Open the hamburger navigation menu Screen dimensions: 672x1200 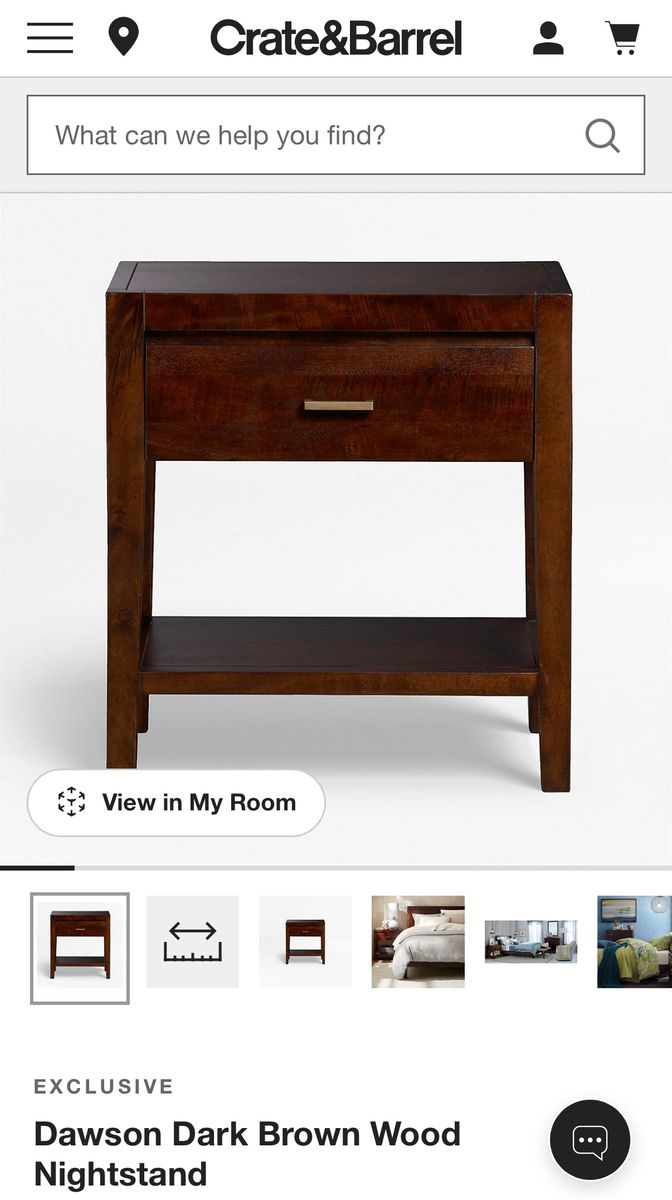click(50, 38)
